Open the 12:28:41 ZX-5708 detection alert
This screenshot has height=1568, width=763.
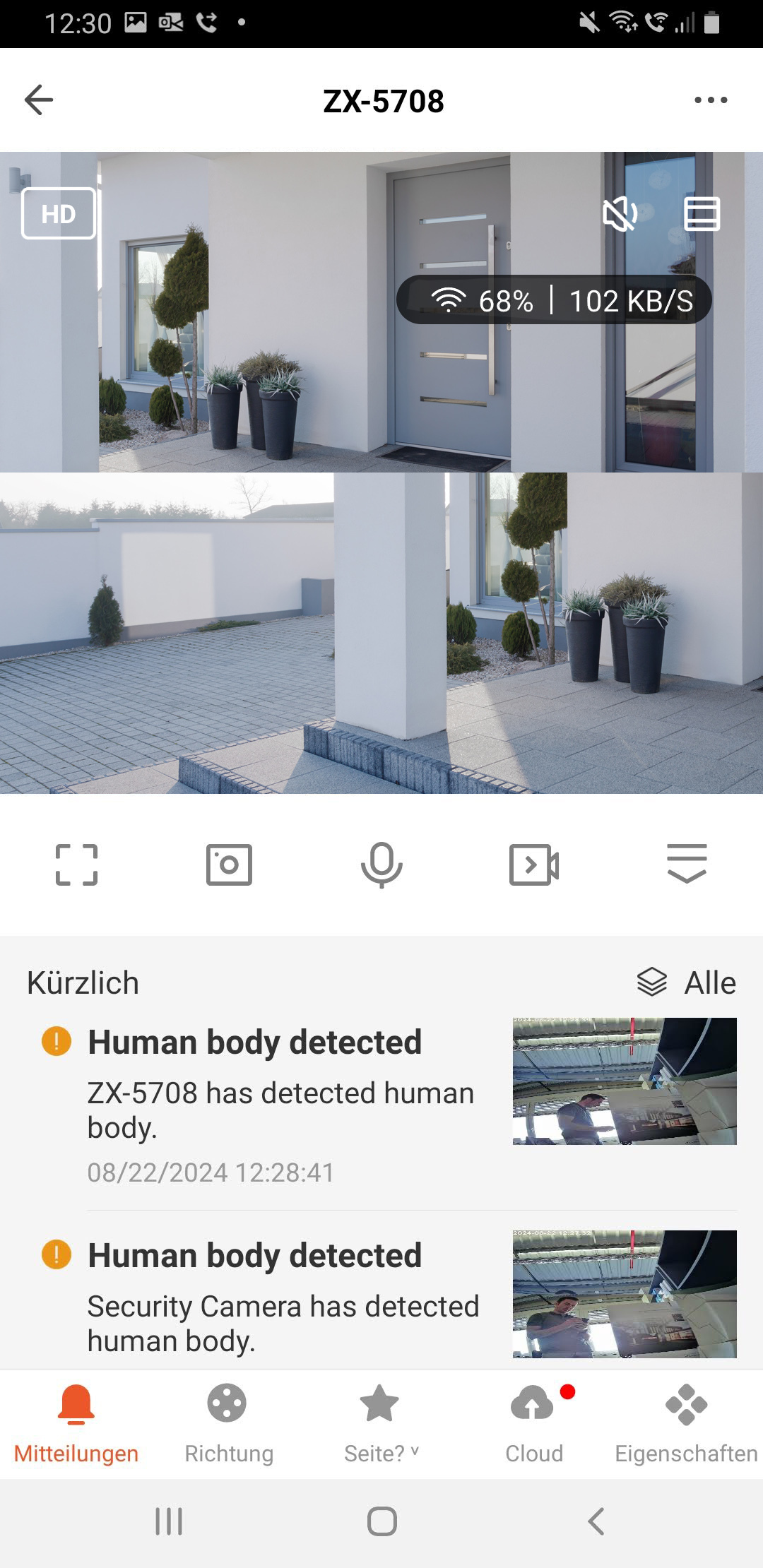point(283,1102)
